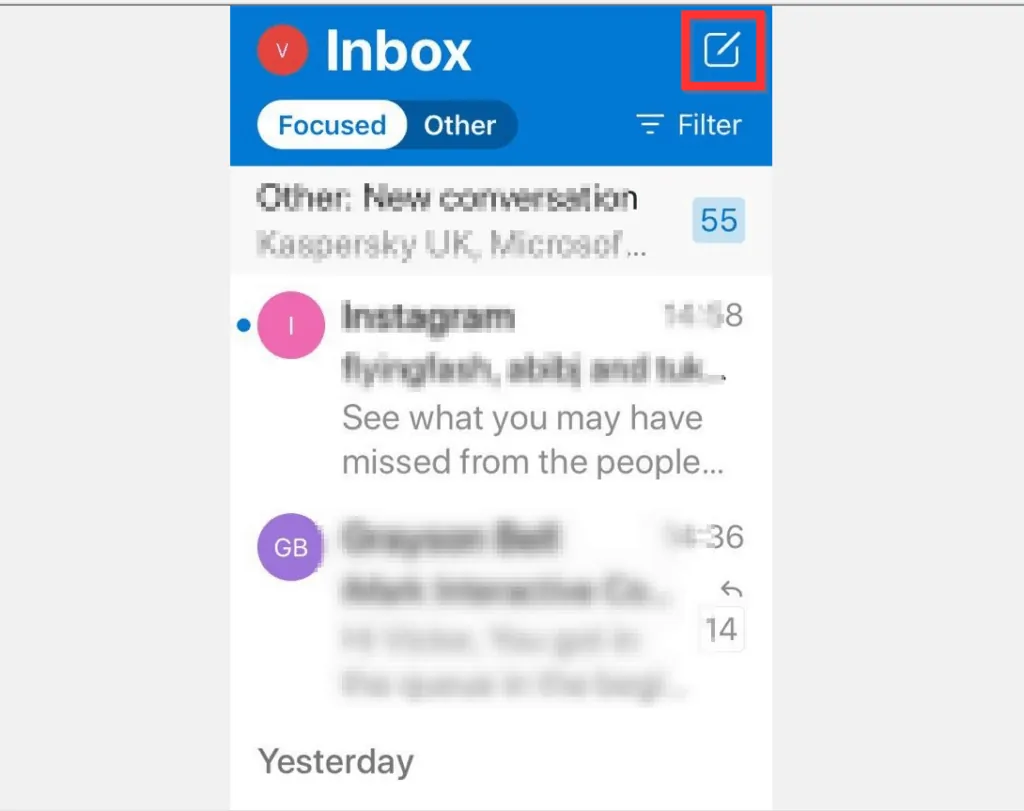
Task: Open the account avatar menu
Action: [x=282, y=51]
